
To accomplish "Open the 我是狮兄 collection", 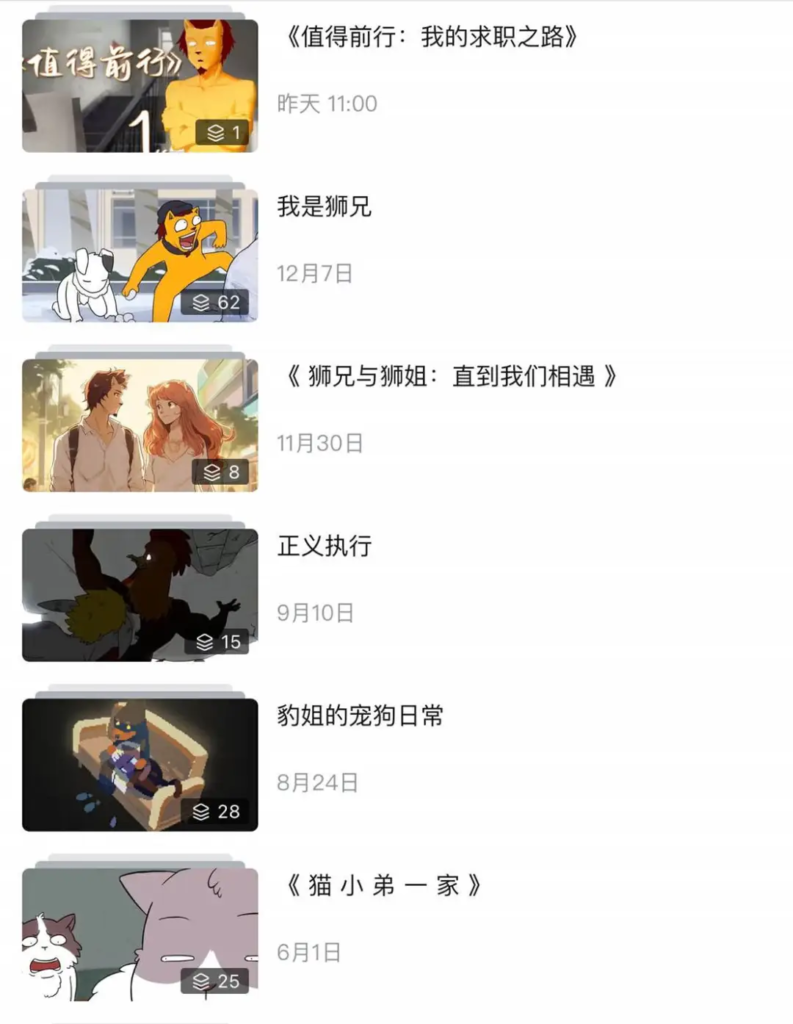I will [x=324, y=207].
